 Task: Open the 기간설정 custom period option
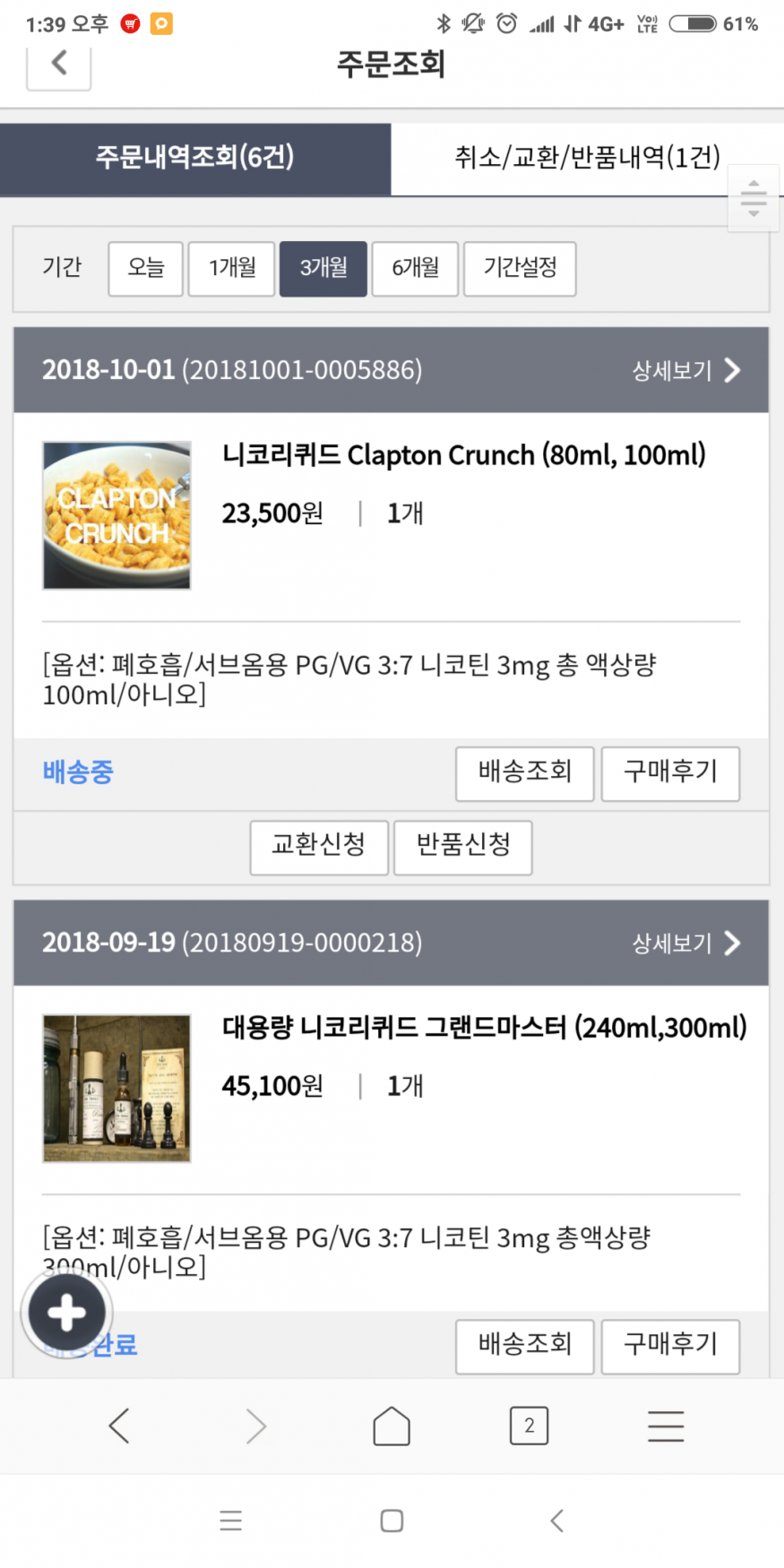click(x=520, y=268)
